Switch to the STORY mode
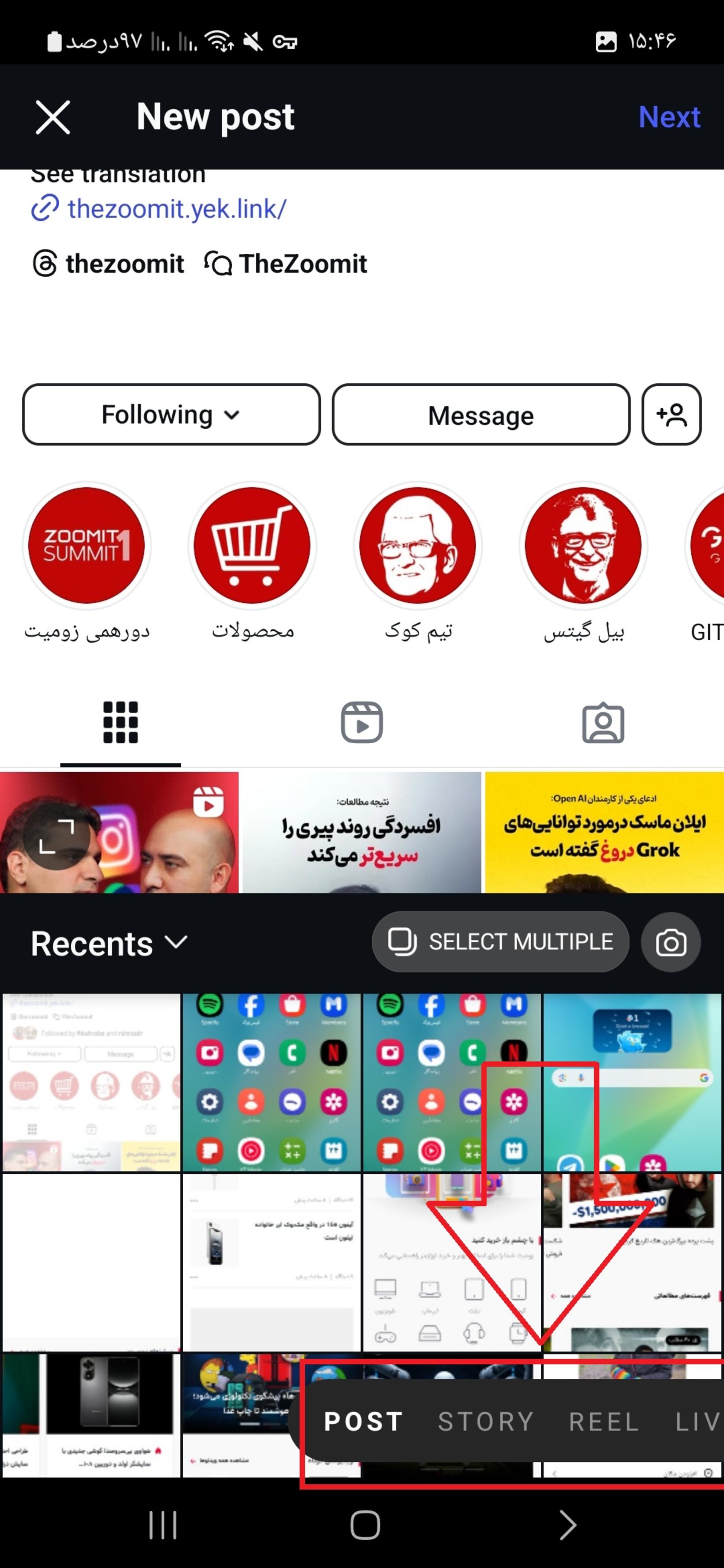This screenshot has width=724, height=1568. 486,1422
